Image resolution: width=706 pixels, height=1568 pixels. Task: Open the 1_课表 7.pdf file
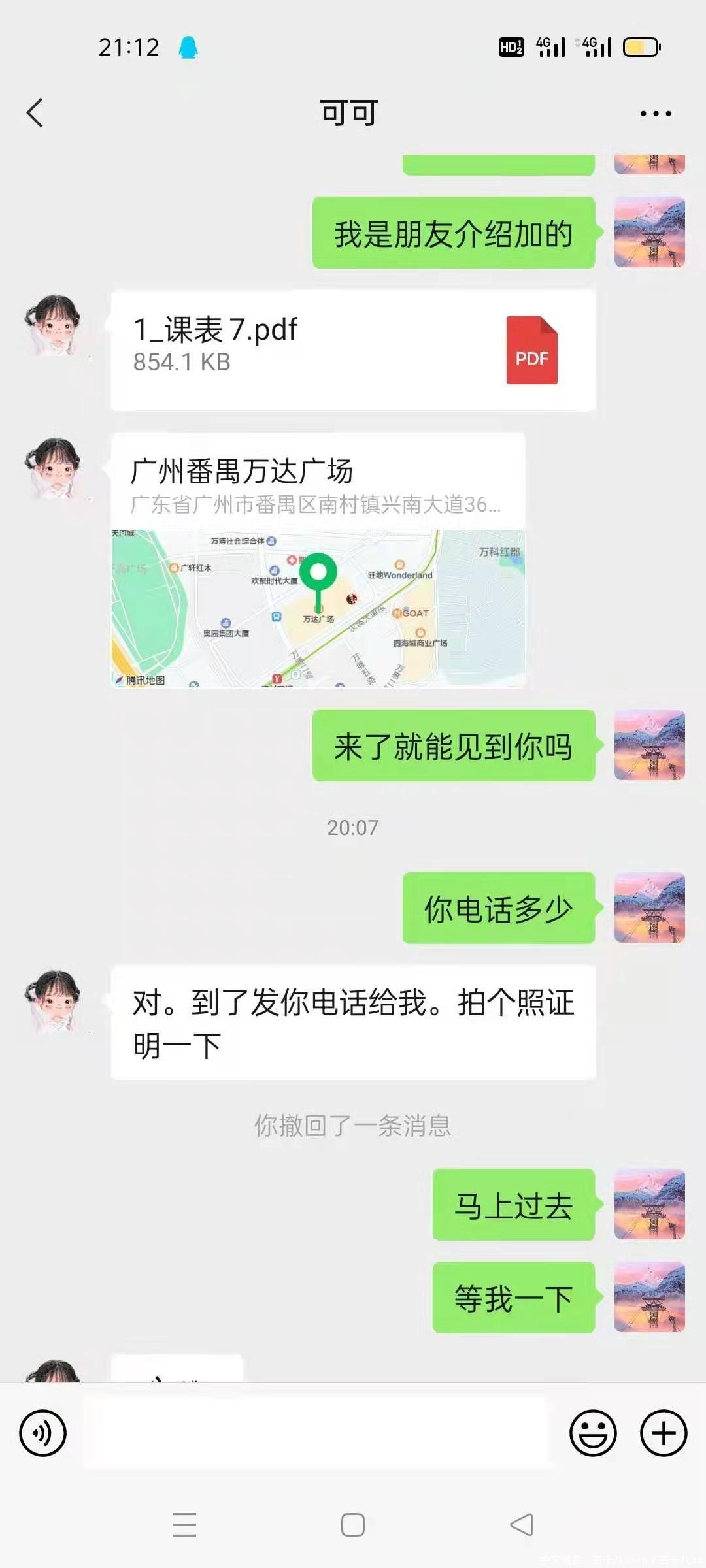coord(353,350)
